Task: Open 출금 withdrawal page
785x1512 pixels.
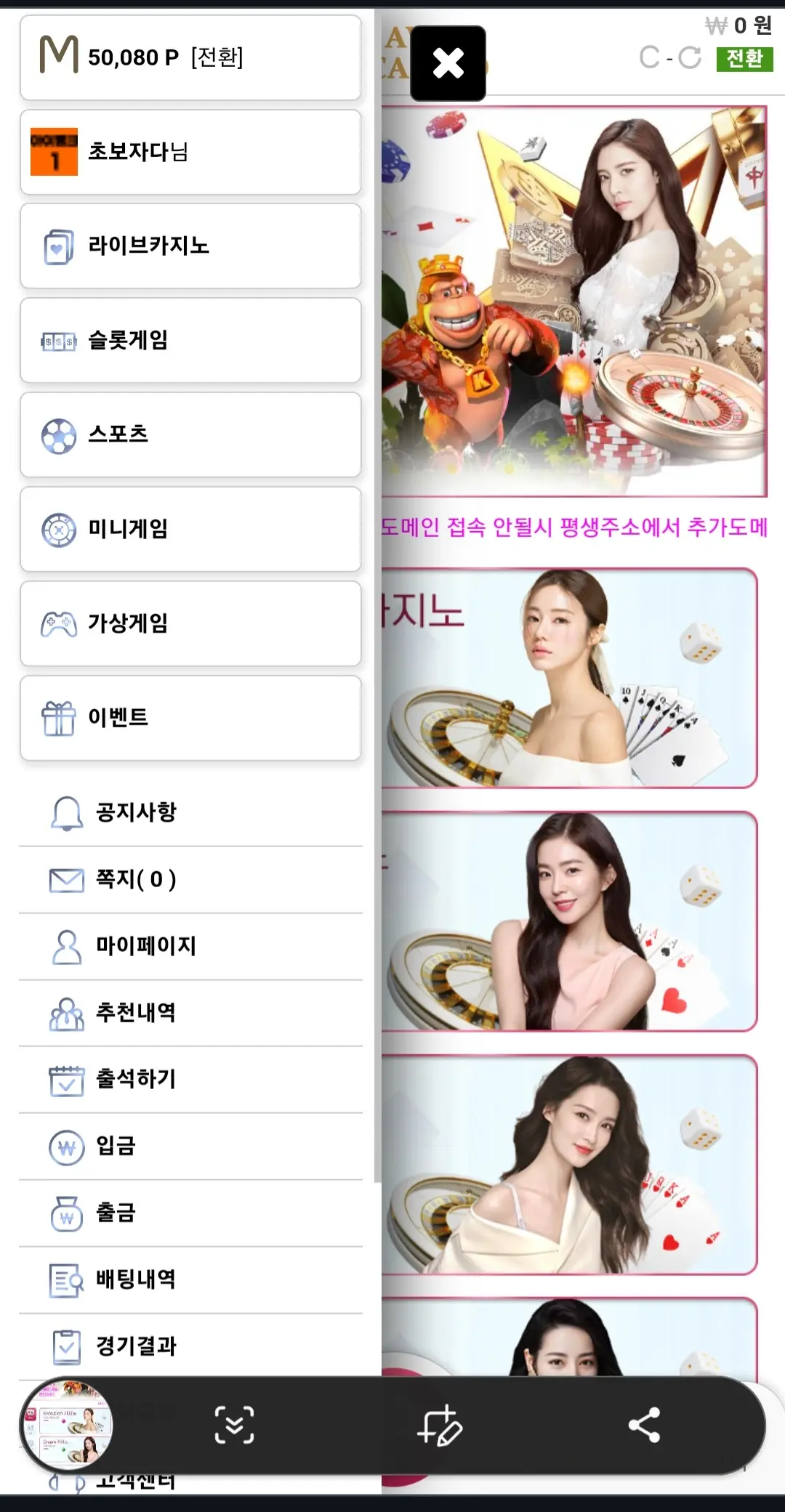Action: click(x=190, y=1213)
